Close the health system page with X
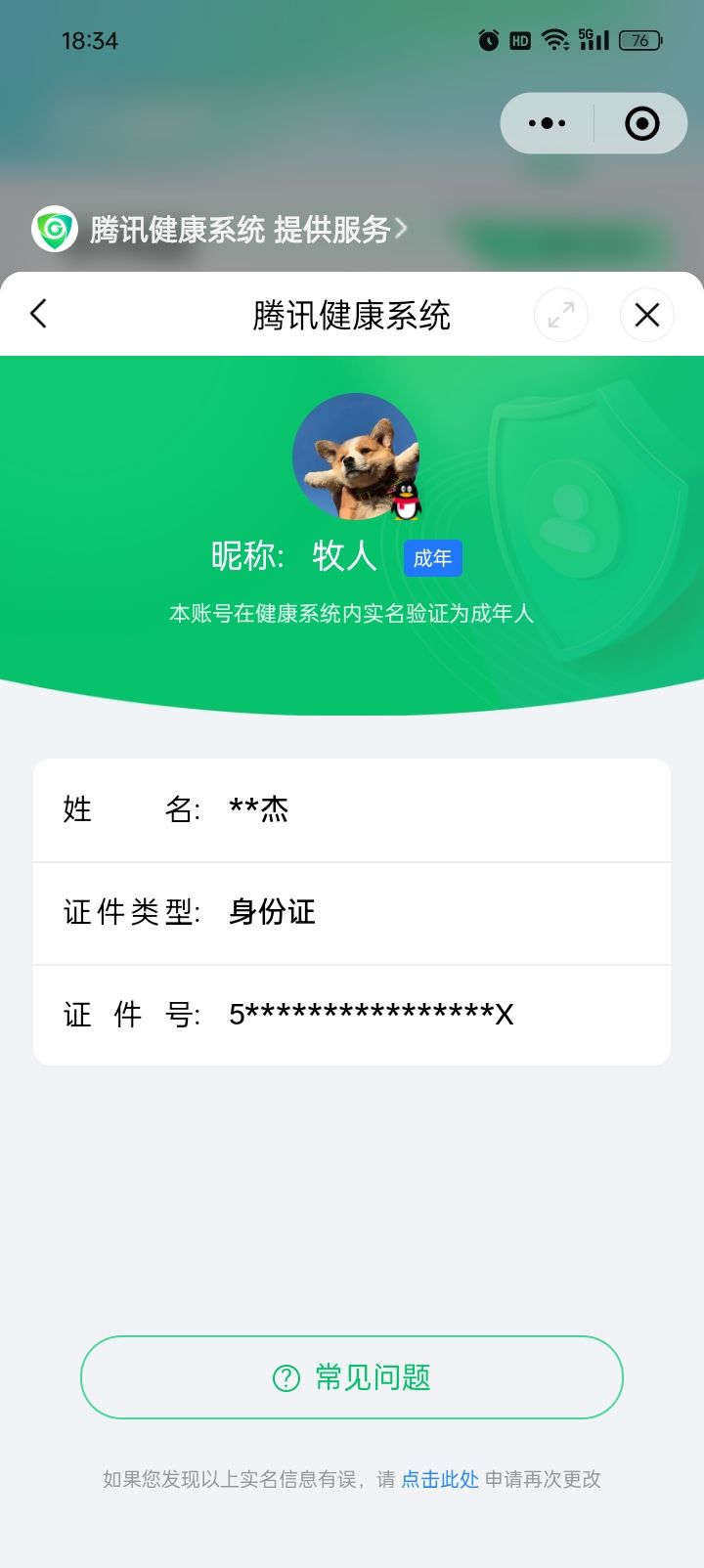This screenshot has height=1568, width=704. click(x=646, y=315)
